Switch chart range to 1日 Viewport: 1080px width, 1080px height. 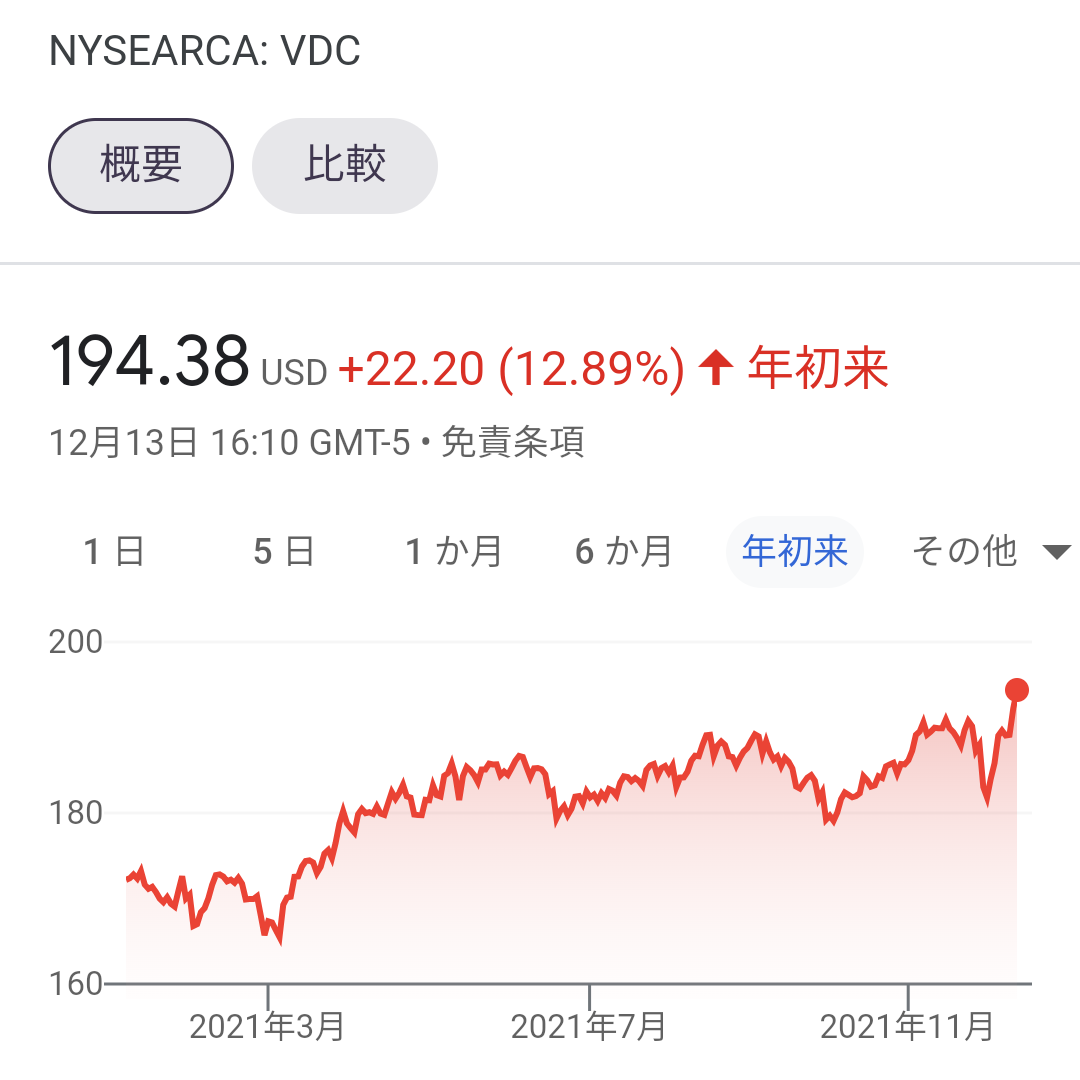tap(114, 551)
